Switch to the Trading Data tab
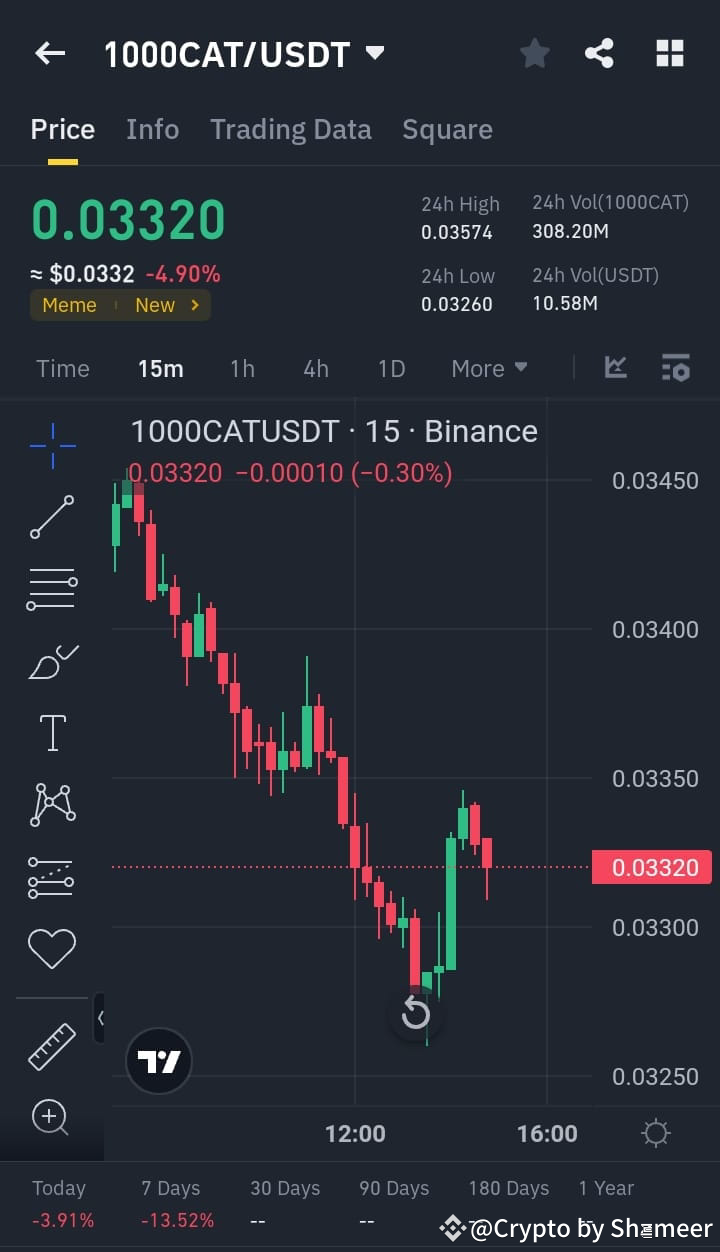This screenshot has height=1252, width=720. [x=291, y=129]
